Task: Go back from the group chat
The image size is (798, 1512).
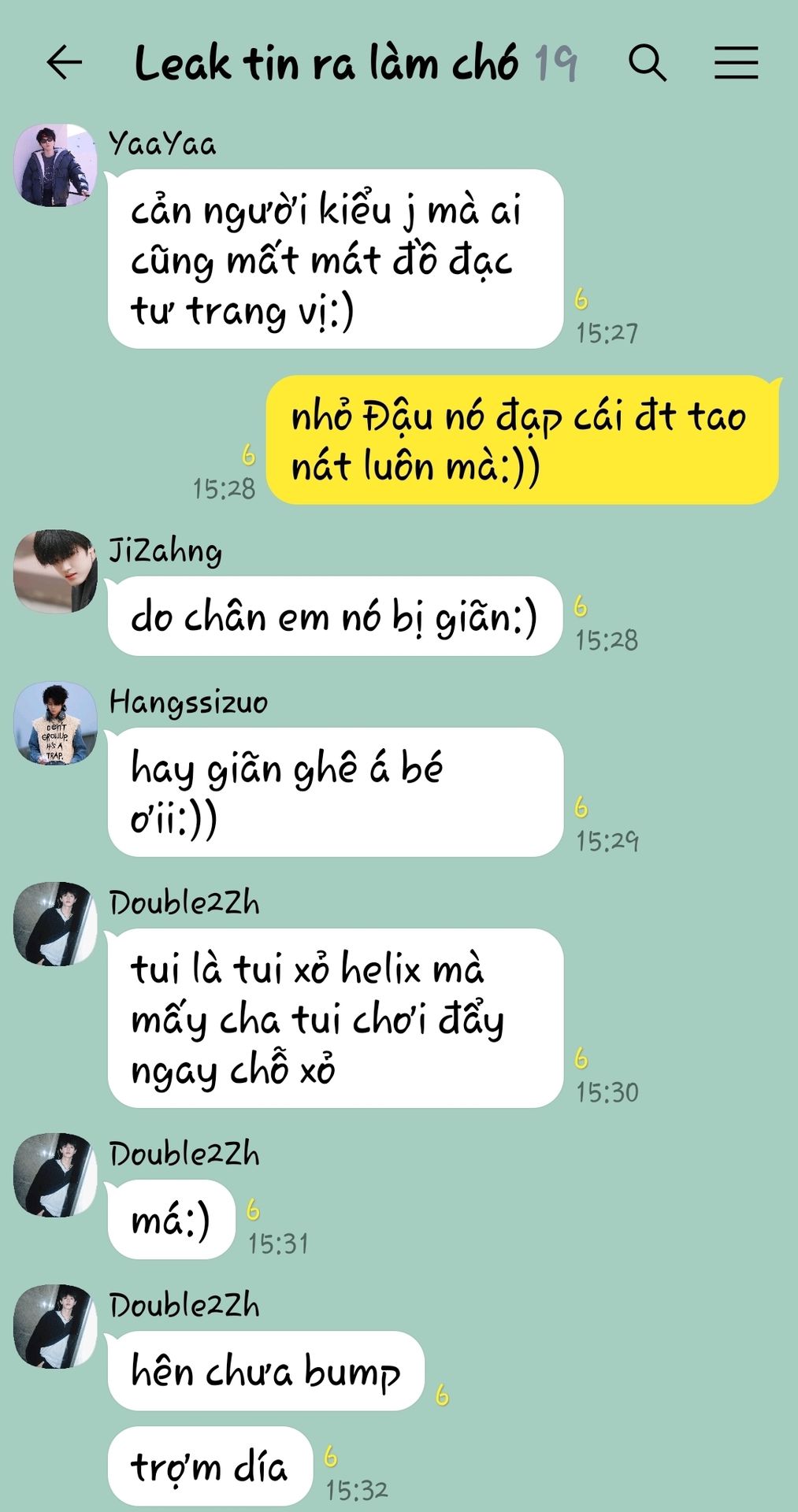Action: coord(65,63)
